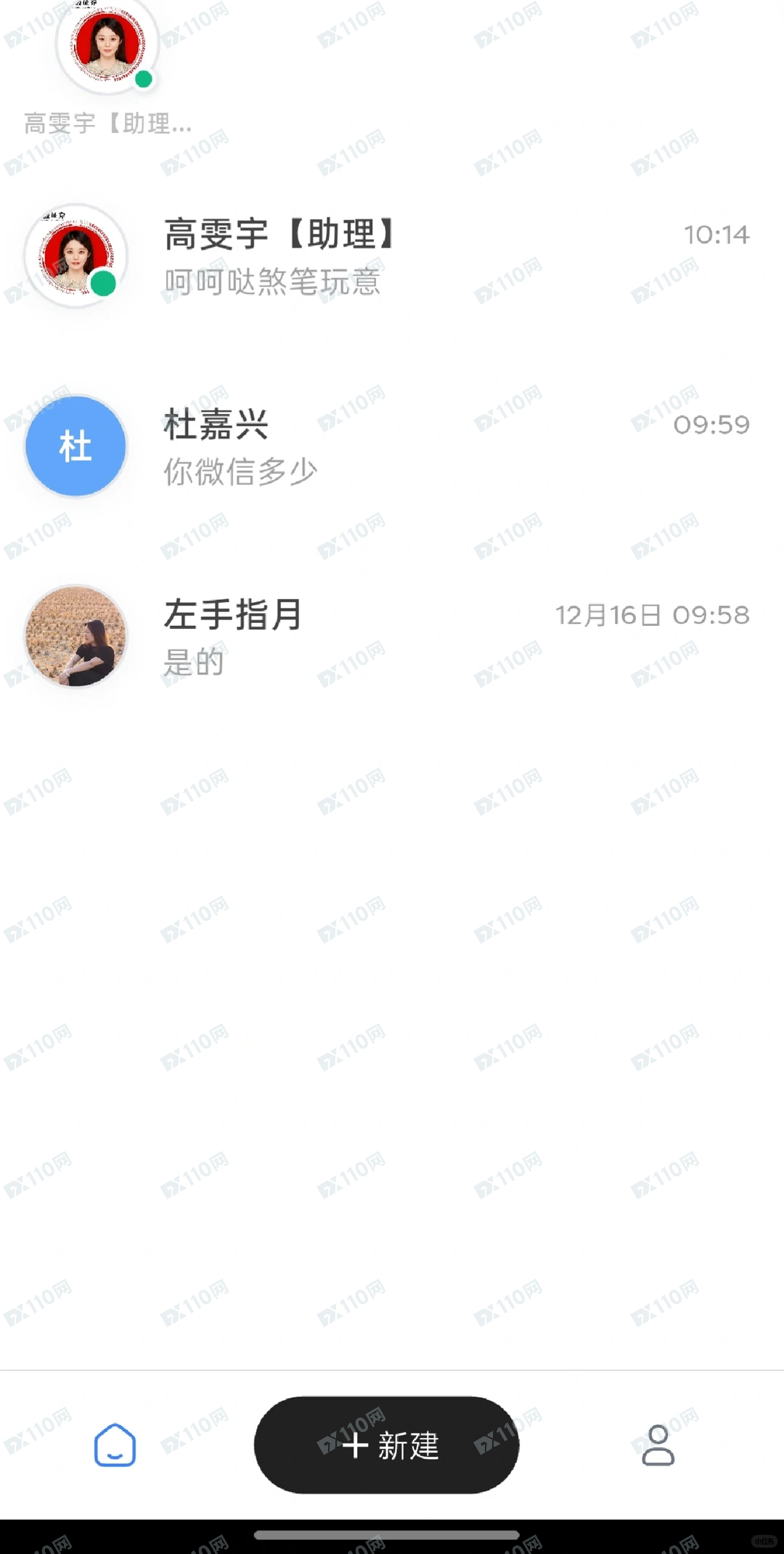Tap 杜嘉兴's blue letter avatar
Viewport: 784px width, 1554px height.
[x=75, y=447]
